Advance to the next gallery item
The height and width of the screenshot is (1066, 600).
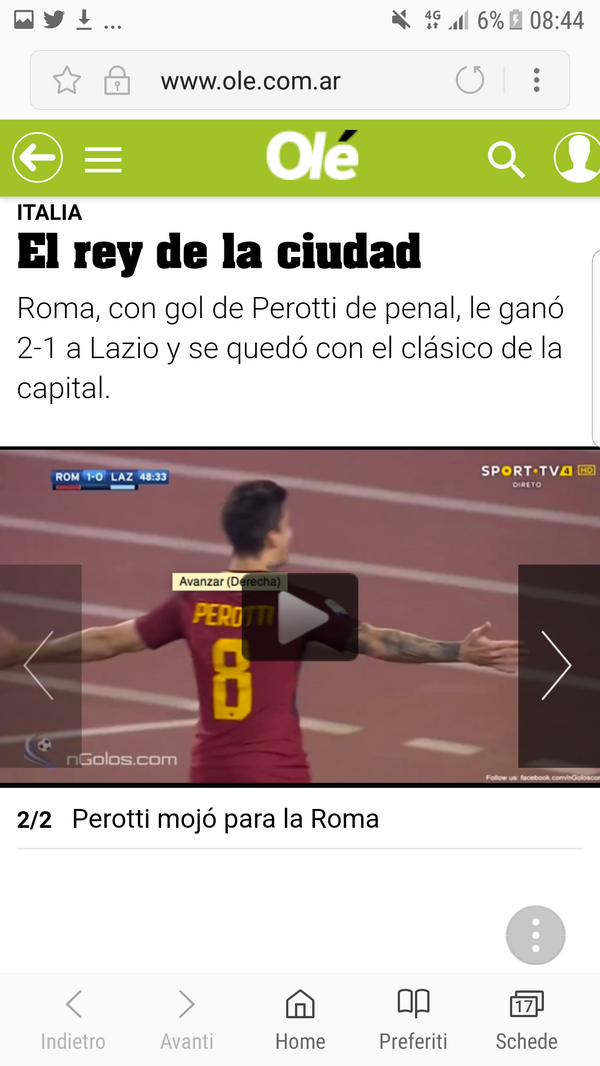tap(557, 666)
